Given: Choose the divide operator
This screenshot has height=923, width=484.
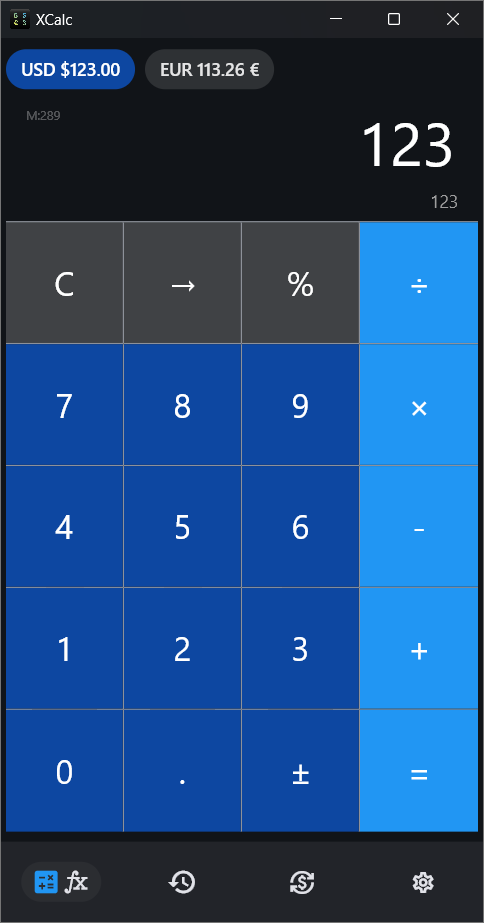Looking at the screenshot, I should click(x=419, y=283).
